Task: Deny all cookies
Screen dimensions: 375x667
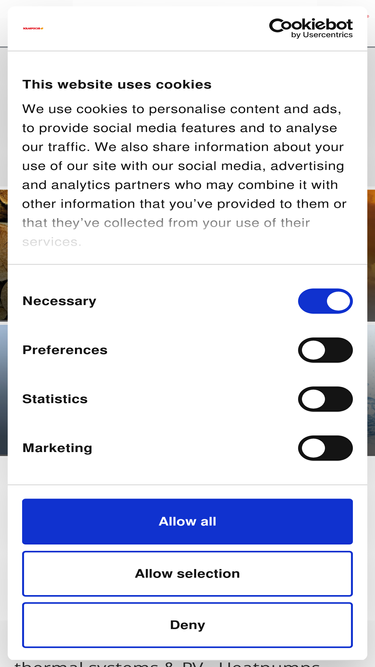Action: coord(188,625)
